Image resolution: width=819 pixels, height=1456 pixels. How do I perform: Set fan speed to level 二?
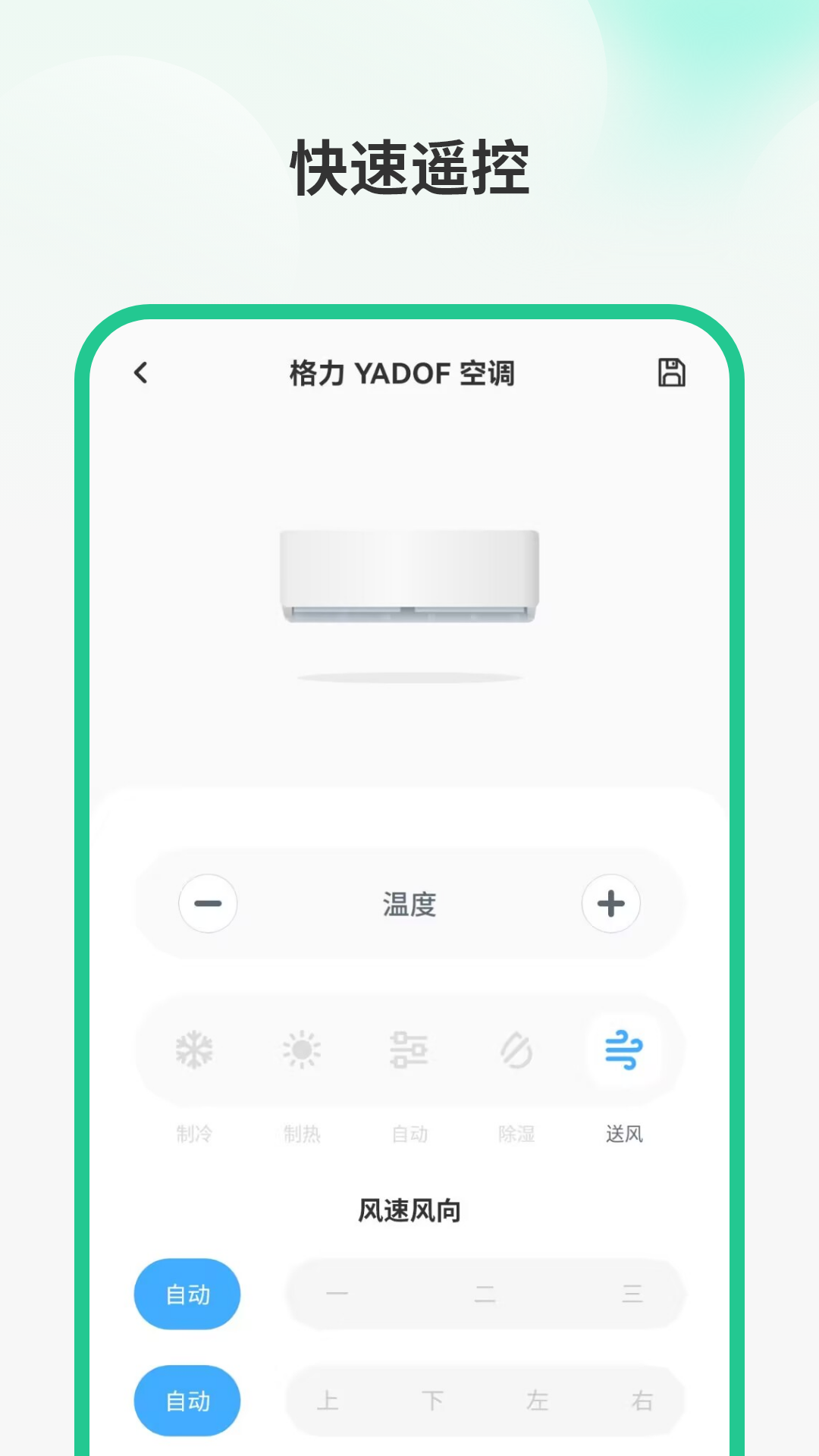tap(486, 1294)
